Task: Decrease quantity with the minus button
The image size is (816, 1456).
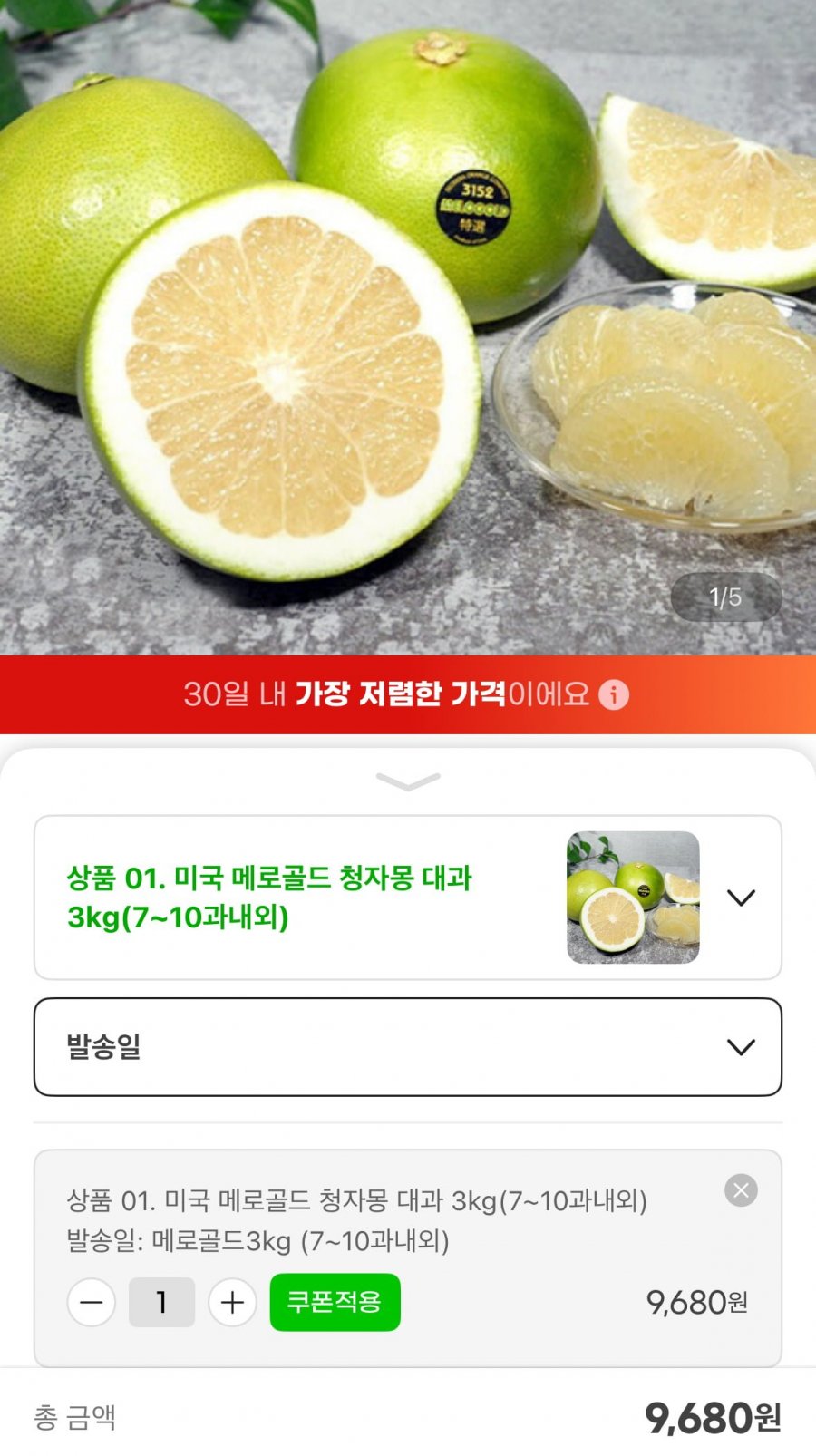Action: 92,1303
